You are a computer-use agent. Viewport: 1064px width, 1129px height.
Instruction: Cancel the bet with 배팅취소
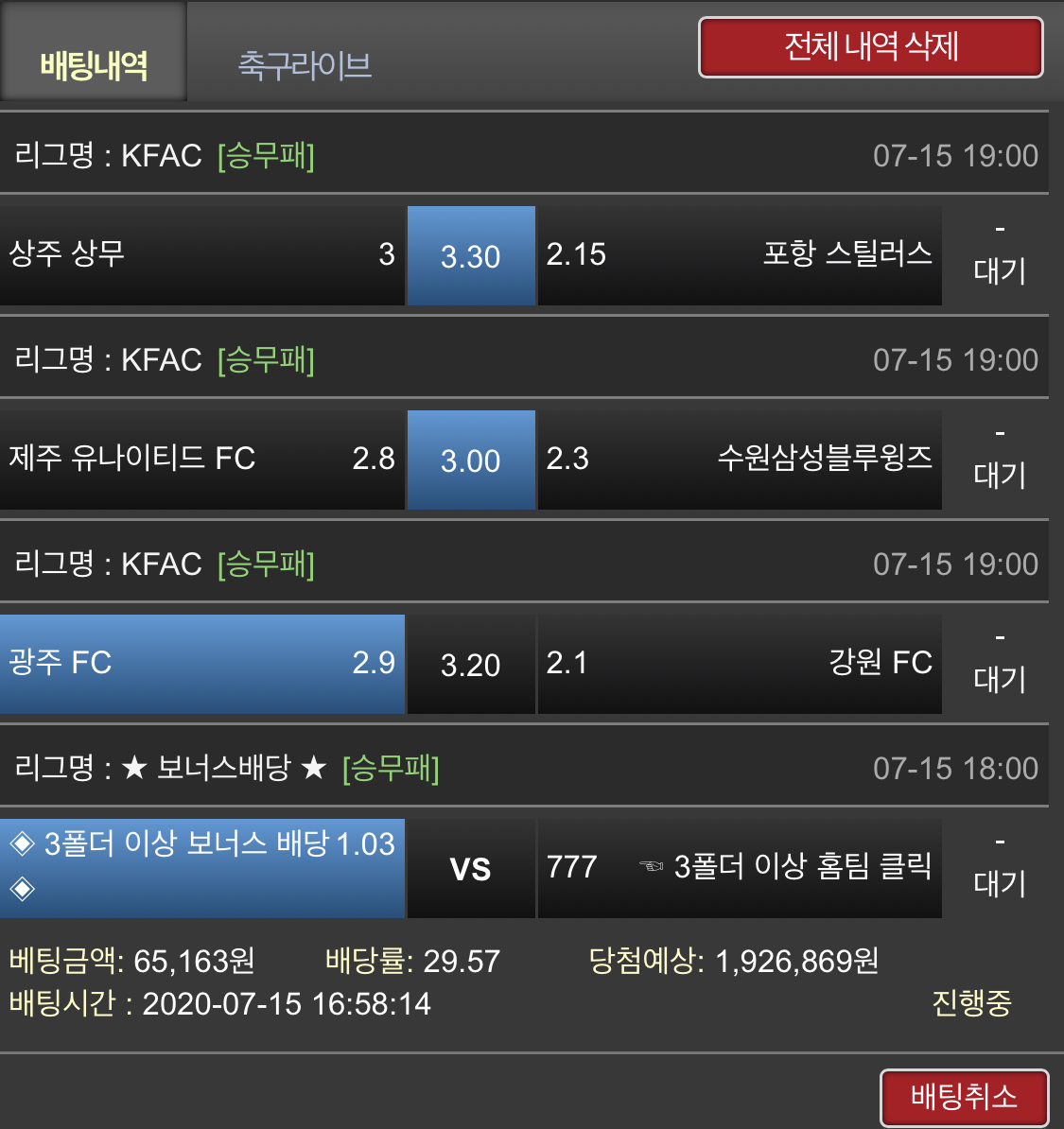[x=963, y=1096]
